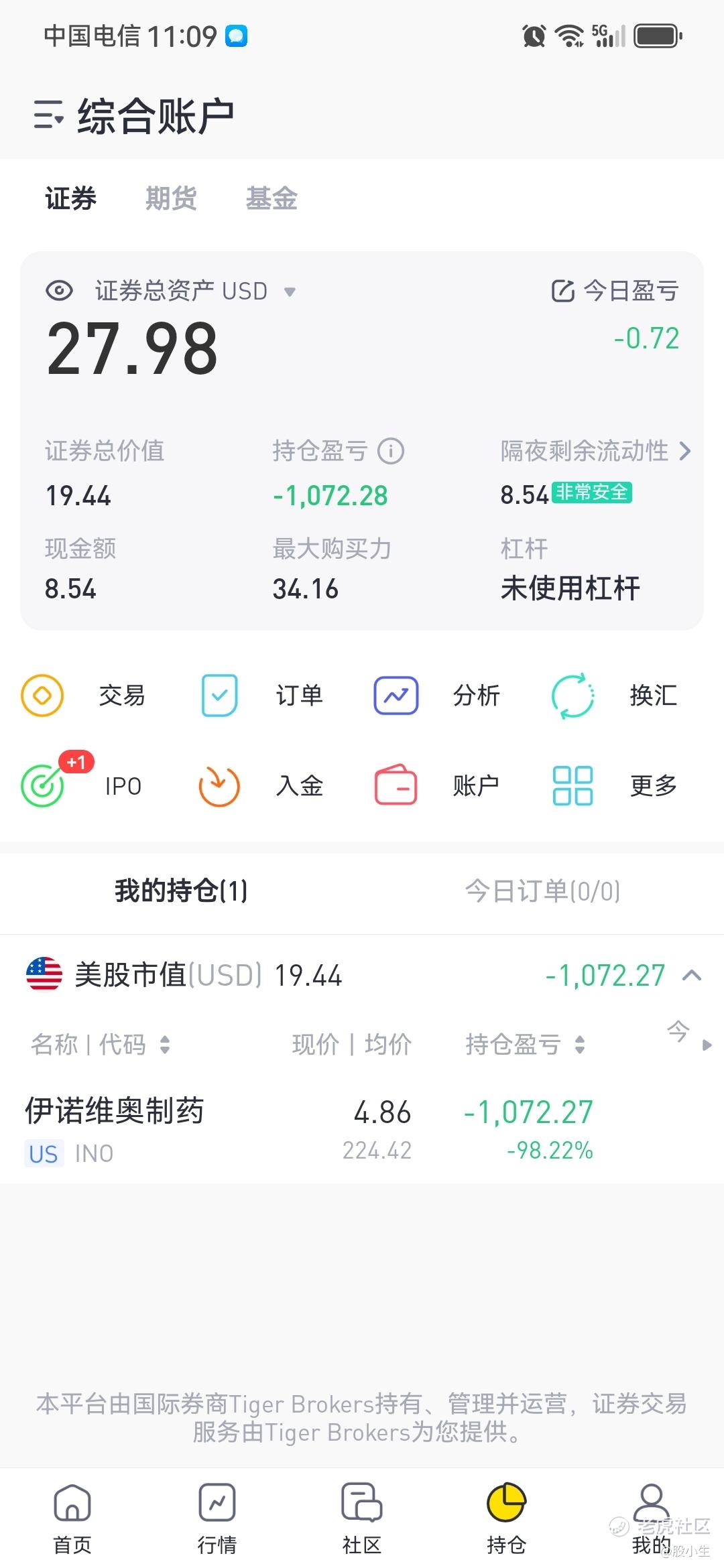Viewport: 724px width, 1568px height.
Task: Open the 换汇 currency exchange shortcut
Action: pos(614,696)
